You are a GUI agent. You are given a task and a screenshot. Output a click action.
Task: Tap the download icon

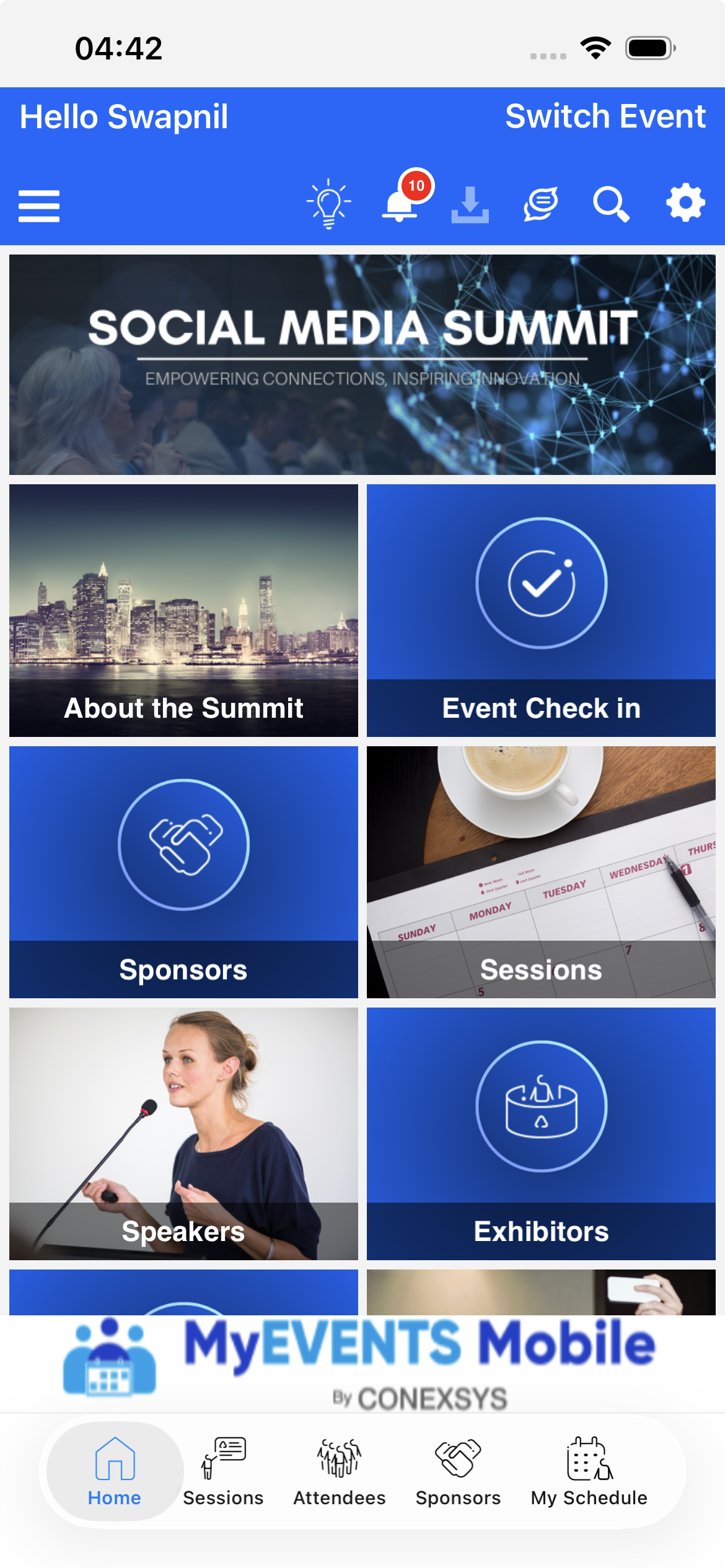coord(470,205)
